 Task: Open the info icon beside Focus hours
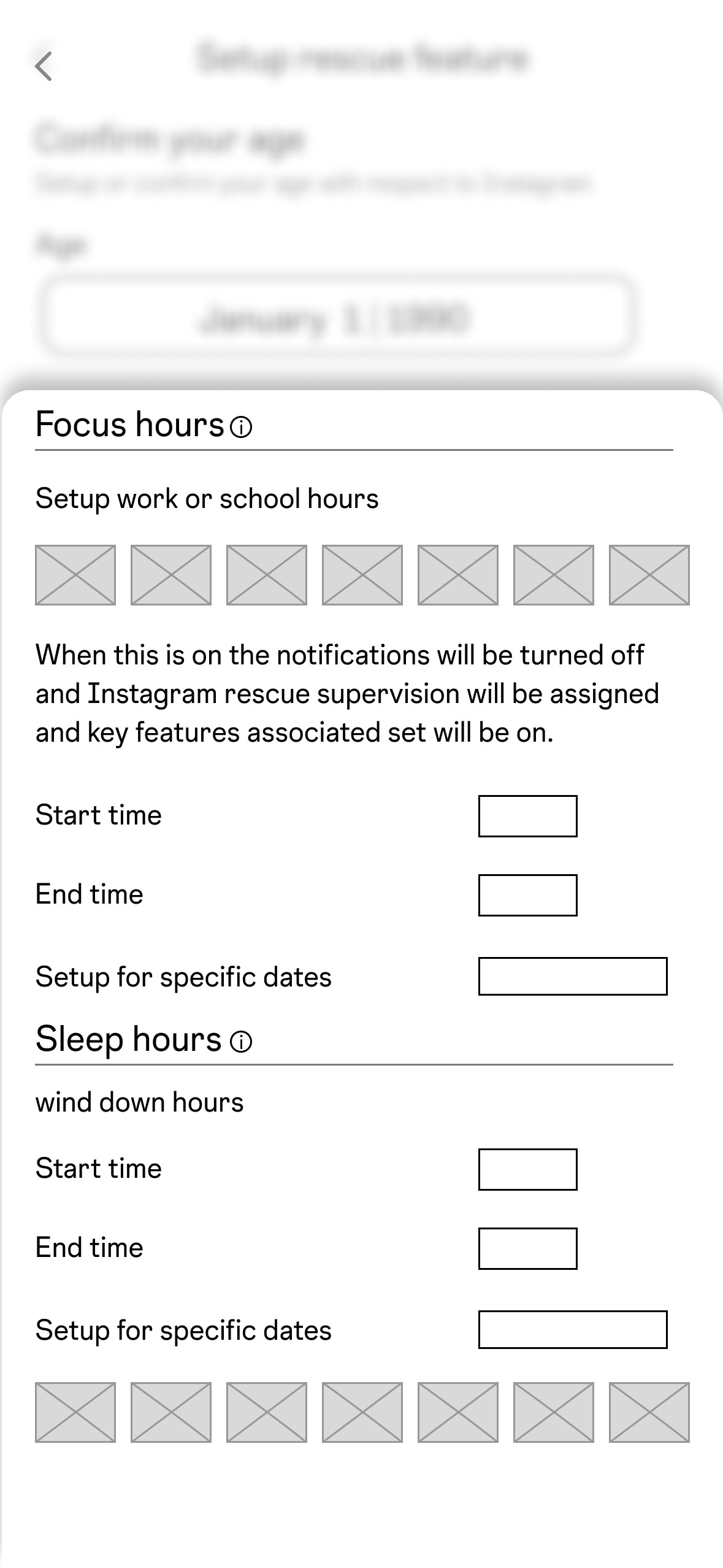[x=241, y=427]
